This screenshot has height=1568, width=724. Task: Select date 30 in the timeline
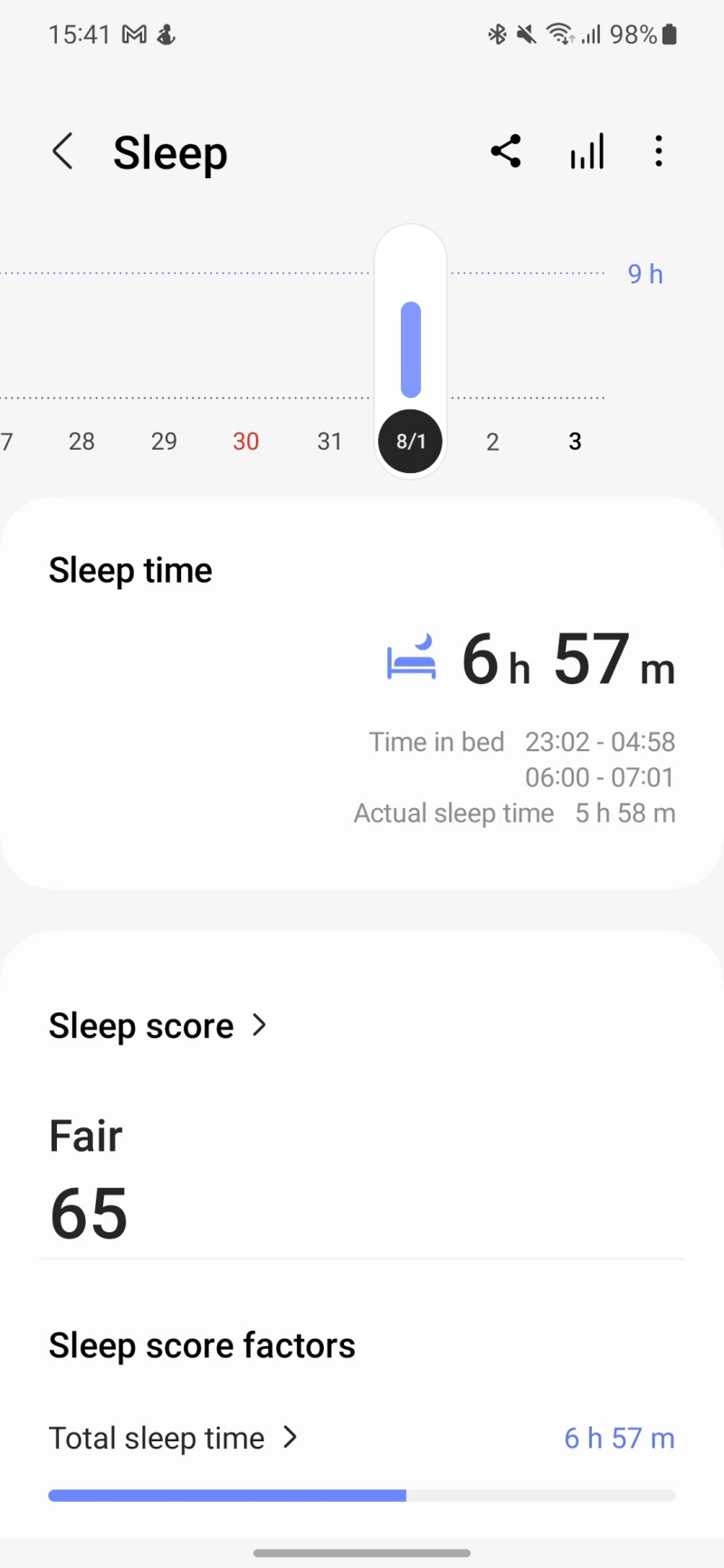[246, 442]
